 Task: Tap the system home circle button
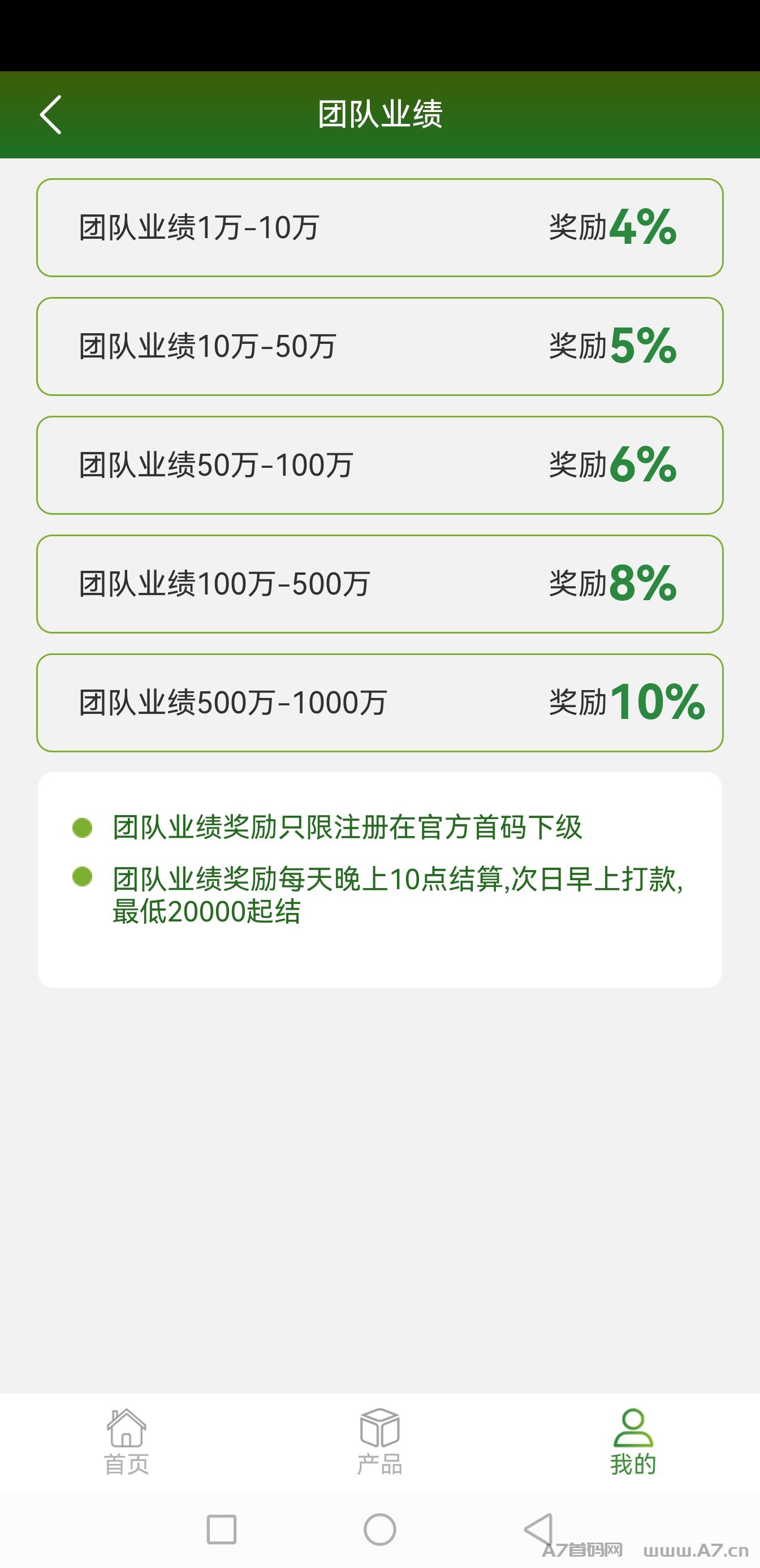pyautogui.click(x=379, y=1530)
